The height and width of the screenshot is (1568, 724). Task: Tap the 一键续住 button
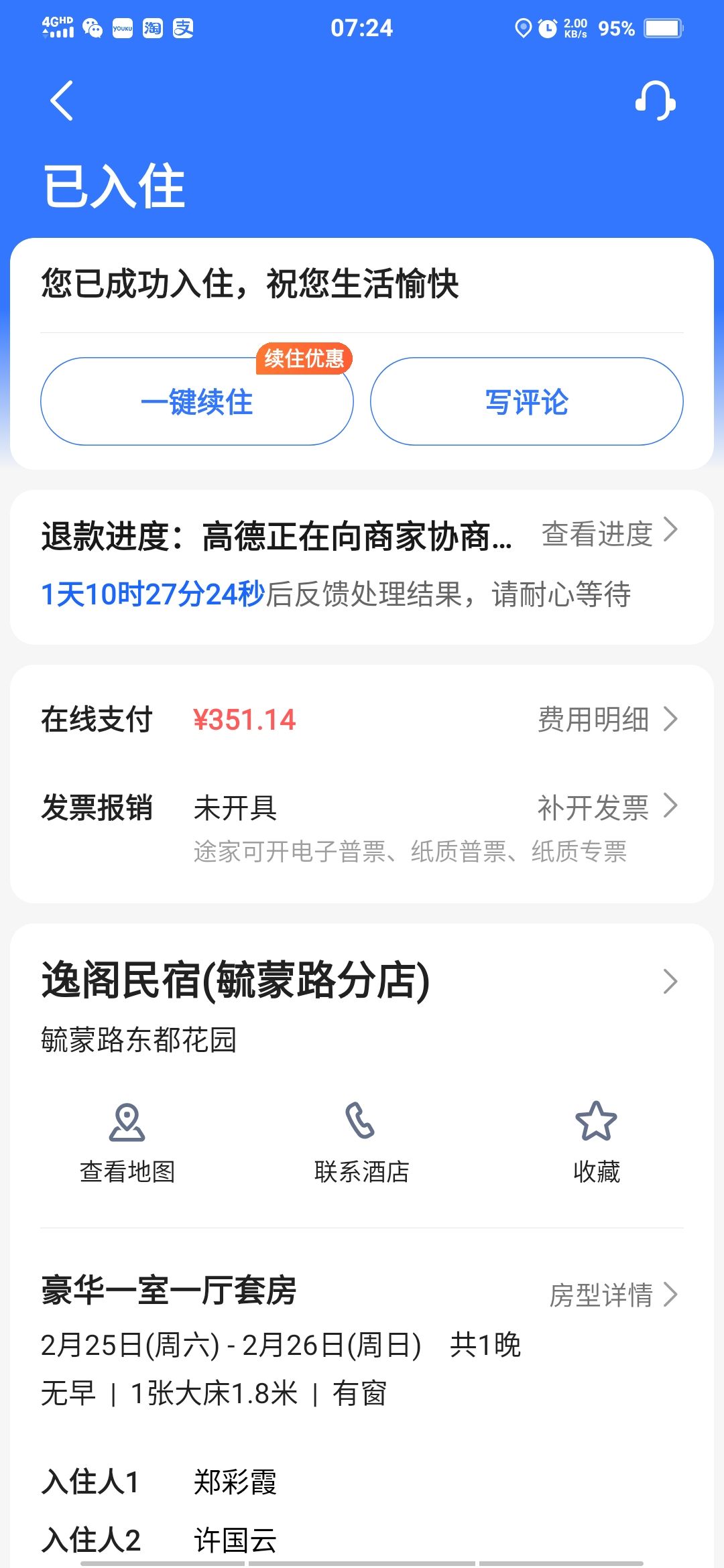tap(196, 402)
